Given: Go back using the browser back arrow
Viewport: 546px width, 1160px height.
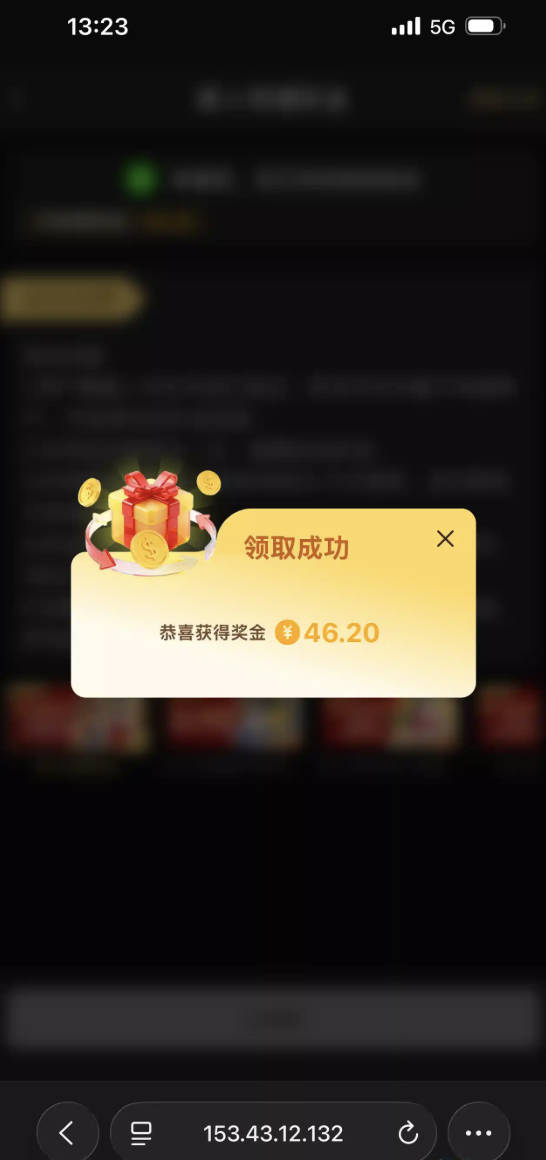Looking at the screenshot, I should tap(67, 1133).
